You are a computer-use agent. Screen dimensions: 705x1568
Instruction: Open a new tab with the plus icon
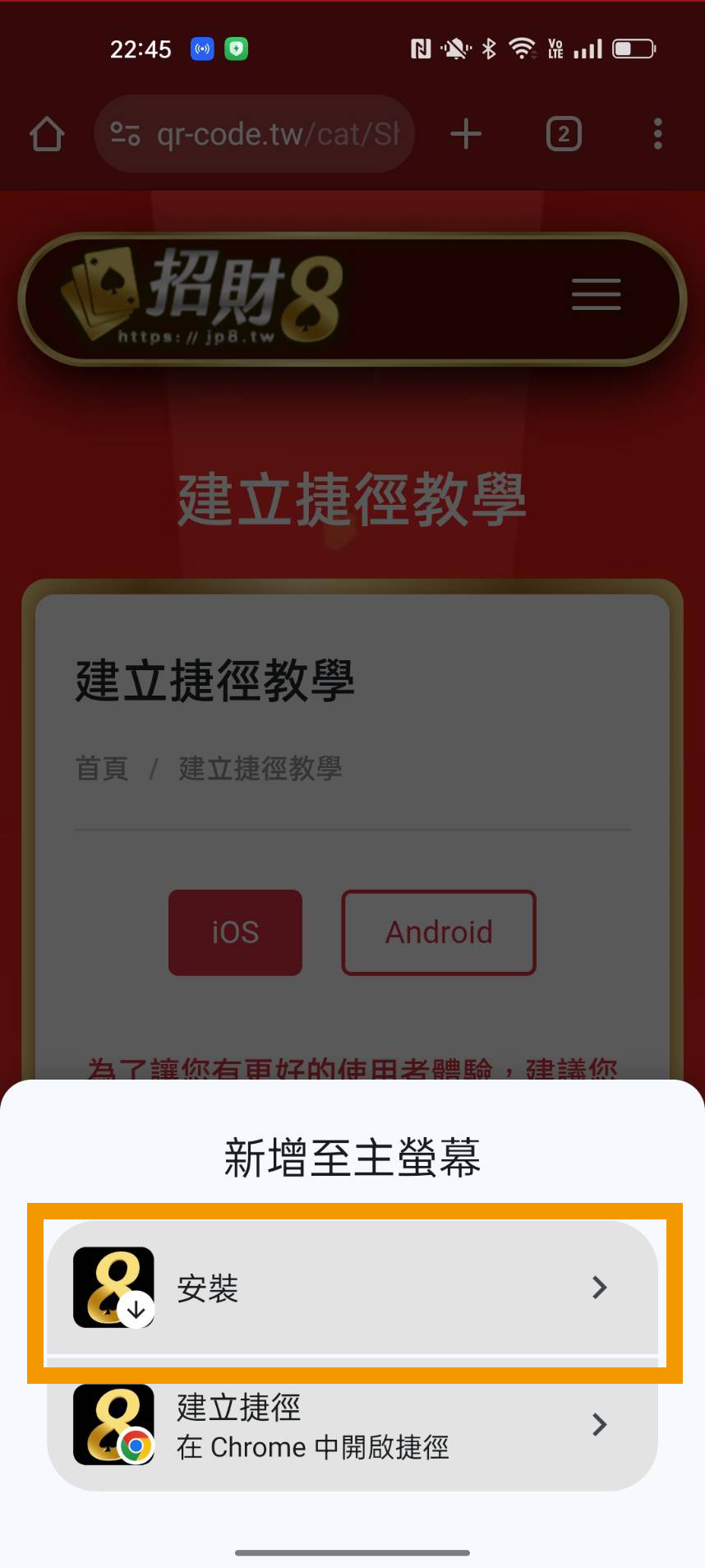click(466, 134)
